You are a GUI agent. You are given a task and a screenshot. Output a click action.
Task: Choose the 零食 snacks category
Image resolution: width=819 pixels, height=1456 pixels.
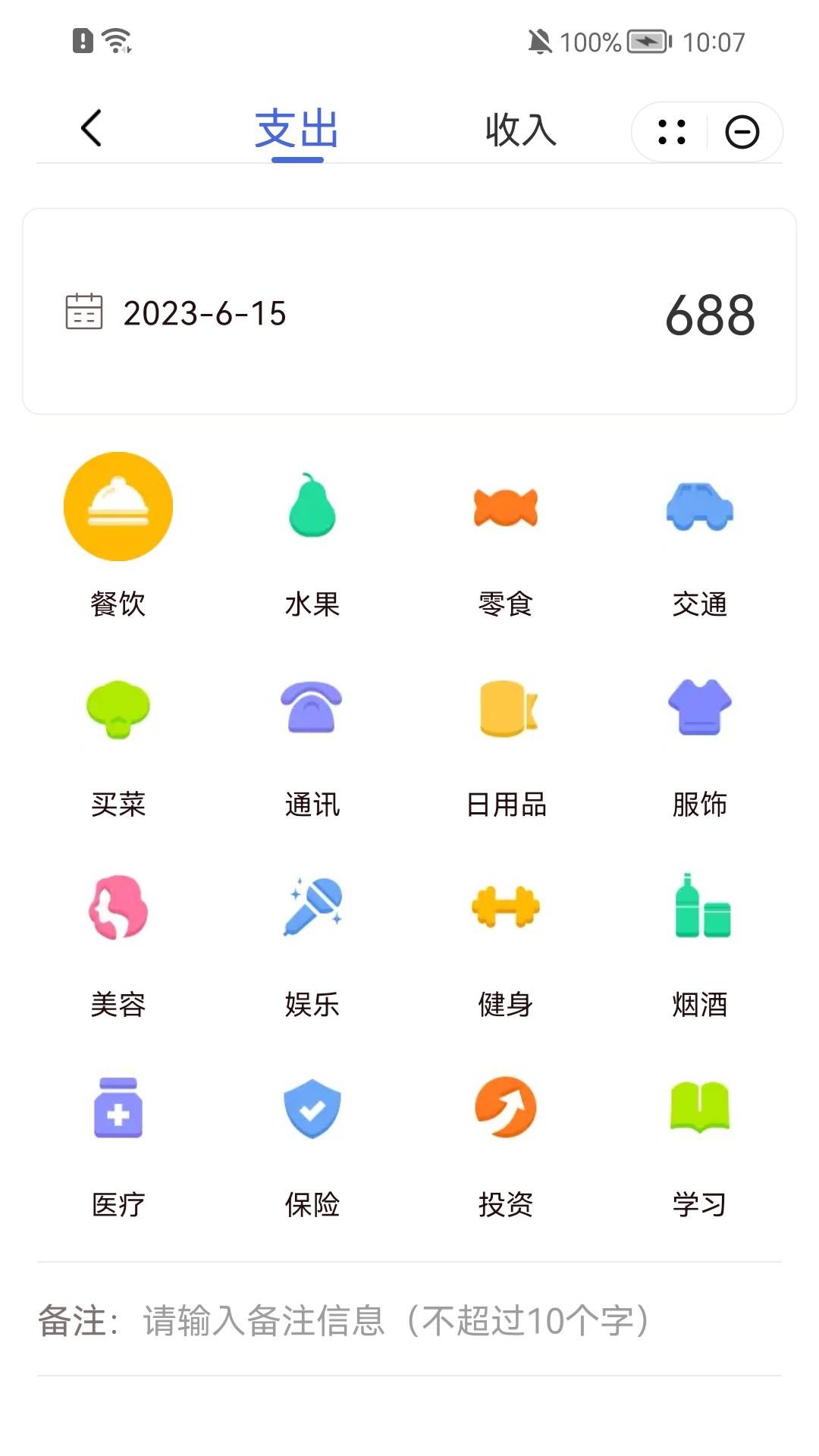click(506, 507)
